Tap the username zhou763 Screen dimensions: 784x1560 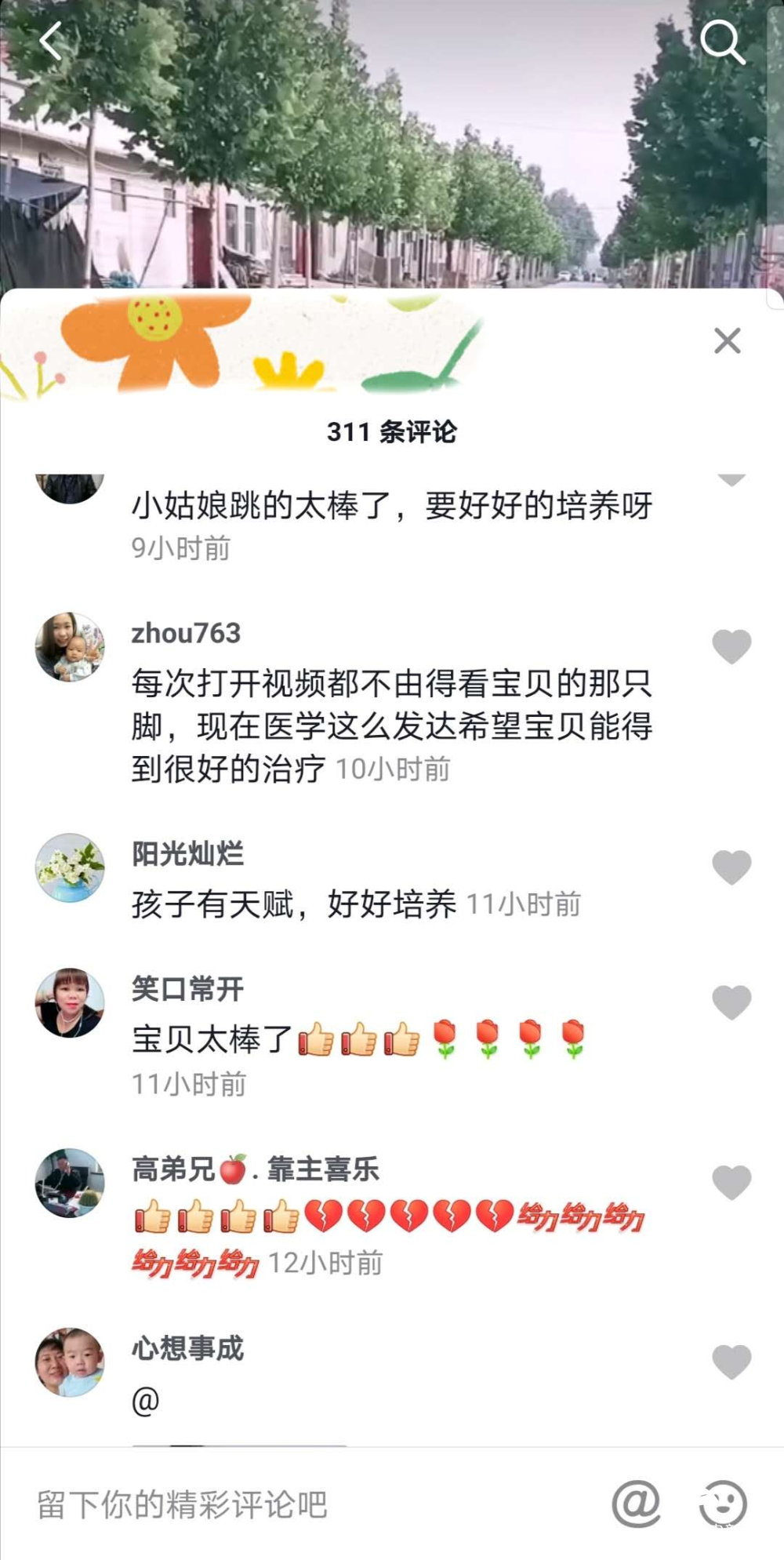pos(186,633)
